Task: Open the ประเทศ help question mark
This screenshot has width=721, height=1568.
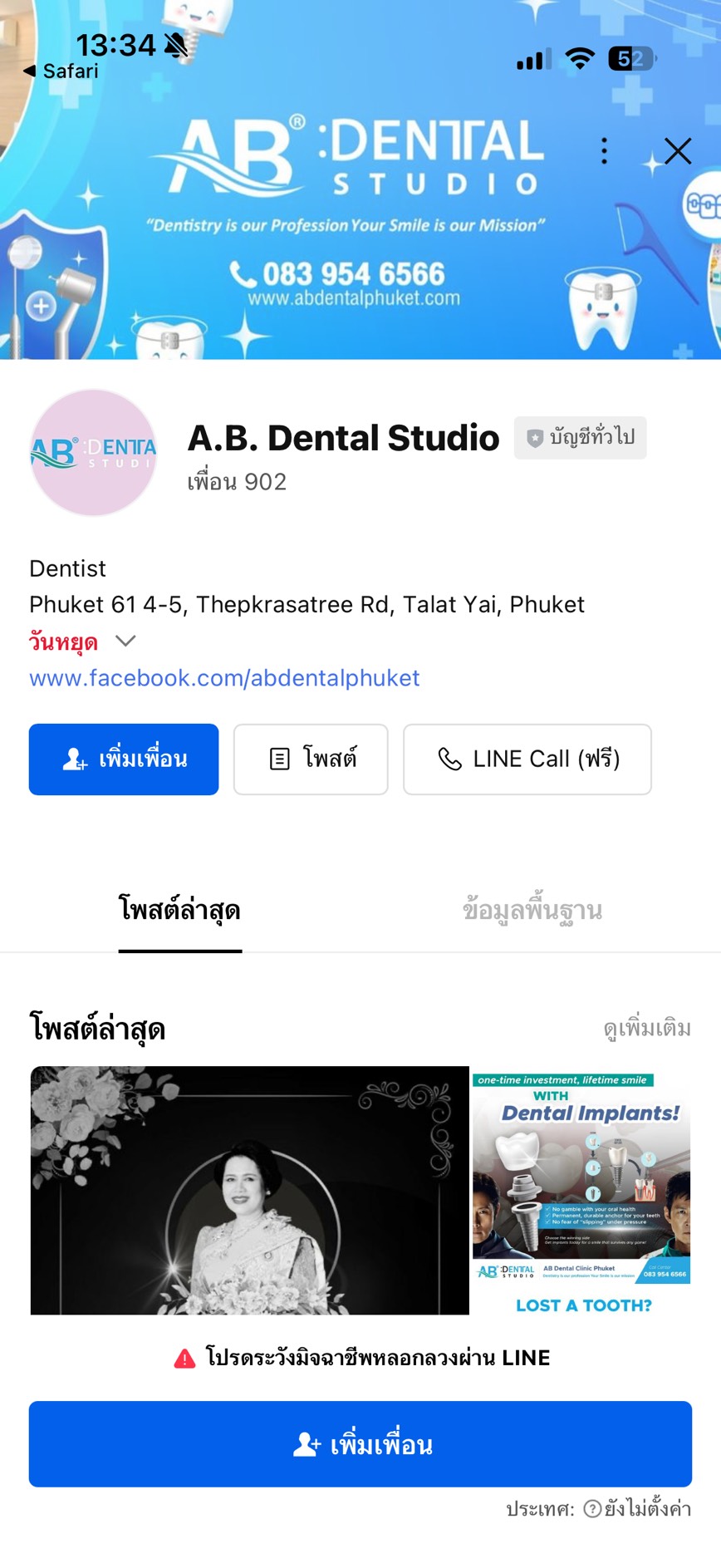Action: (592, 1509)
